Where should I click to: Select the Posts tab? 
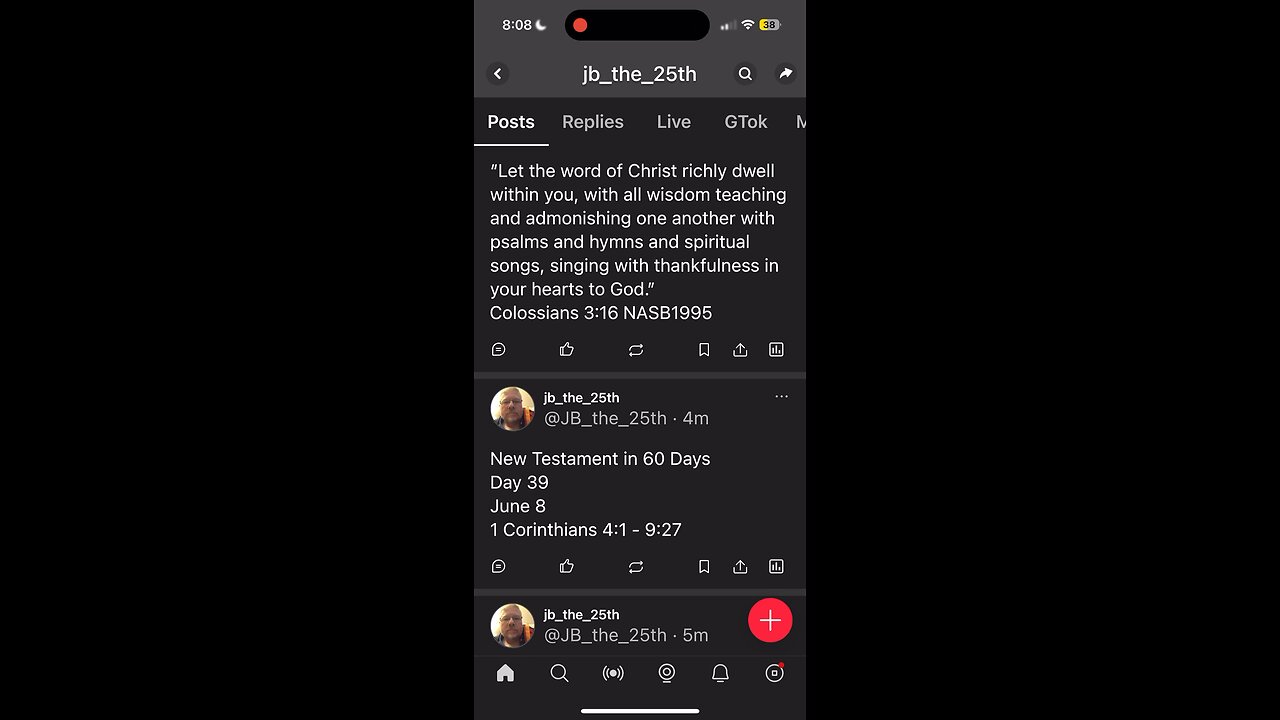click(x=511, y=122)
